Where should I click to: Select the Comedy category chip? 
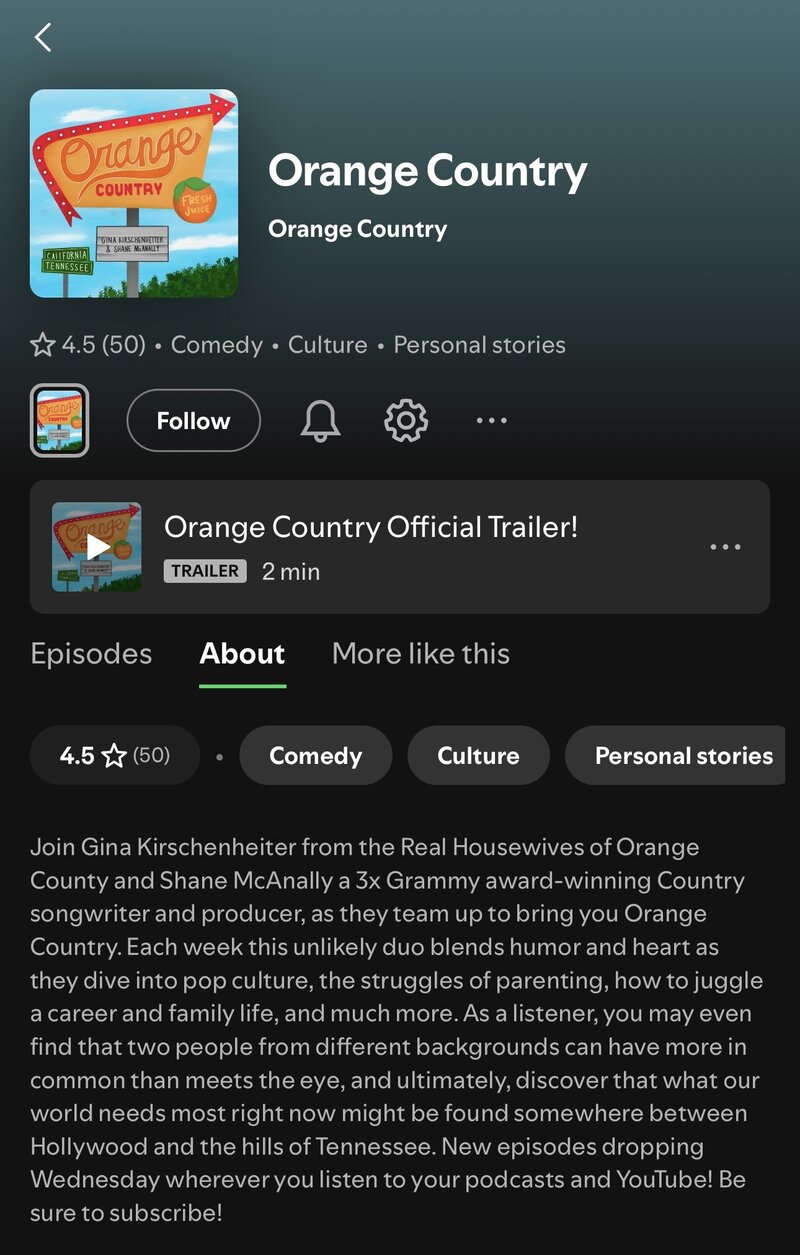coord(315,755)
